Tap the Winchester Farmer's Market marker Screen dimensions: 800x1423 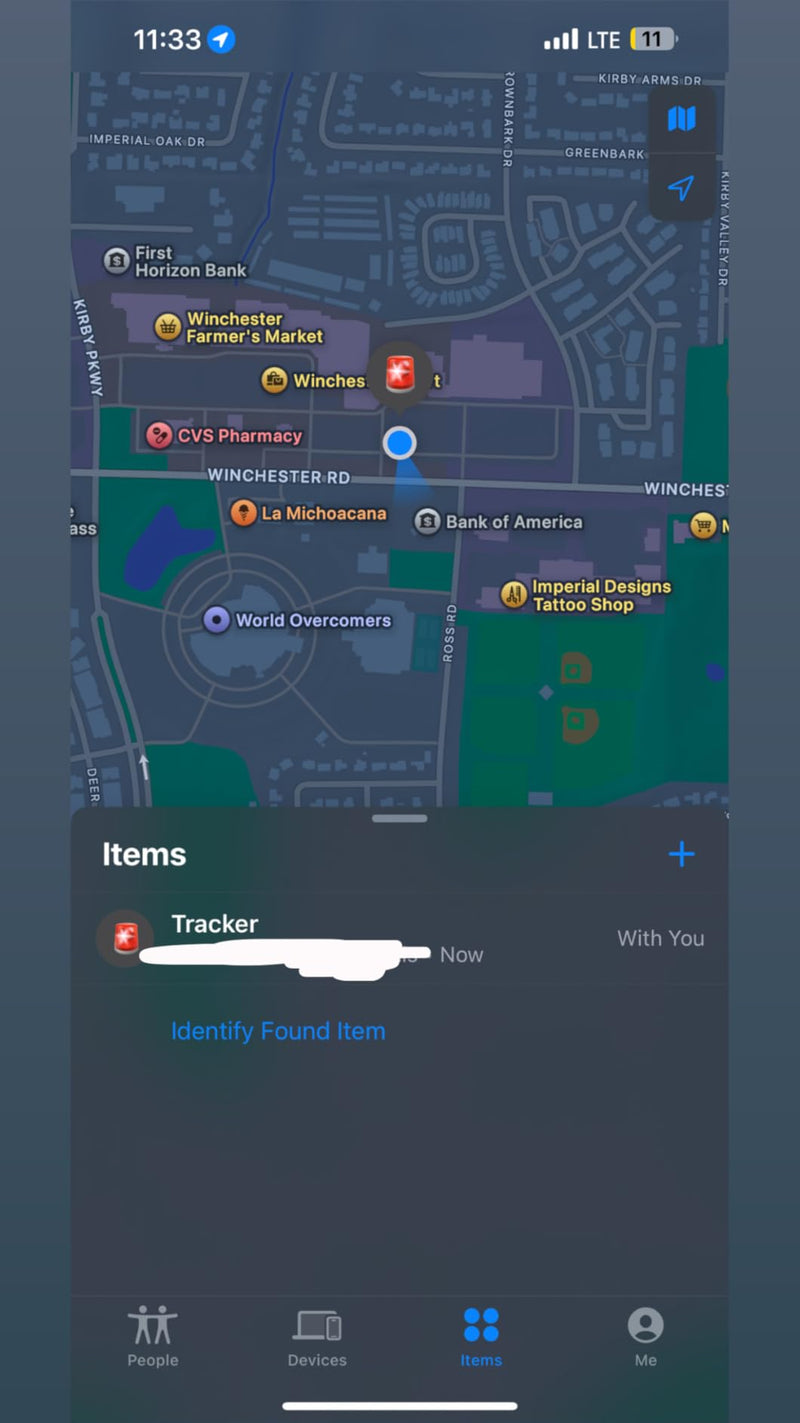pos(167,327)
